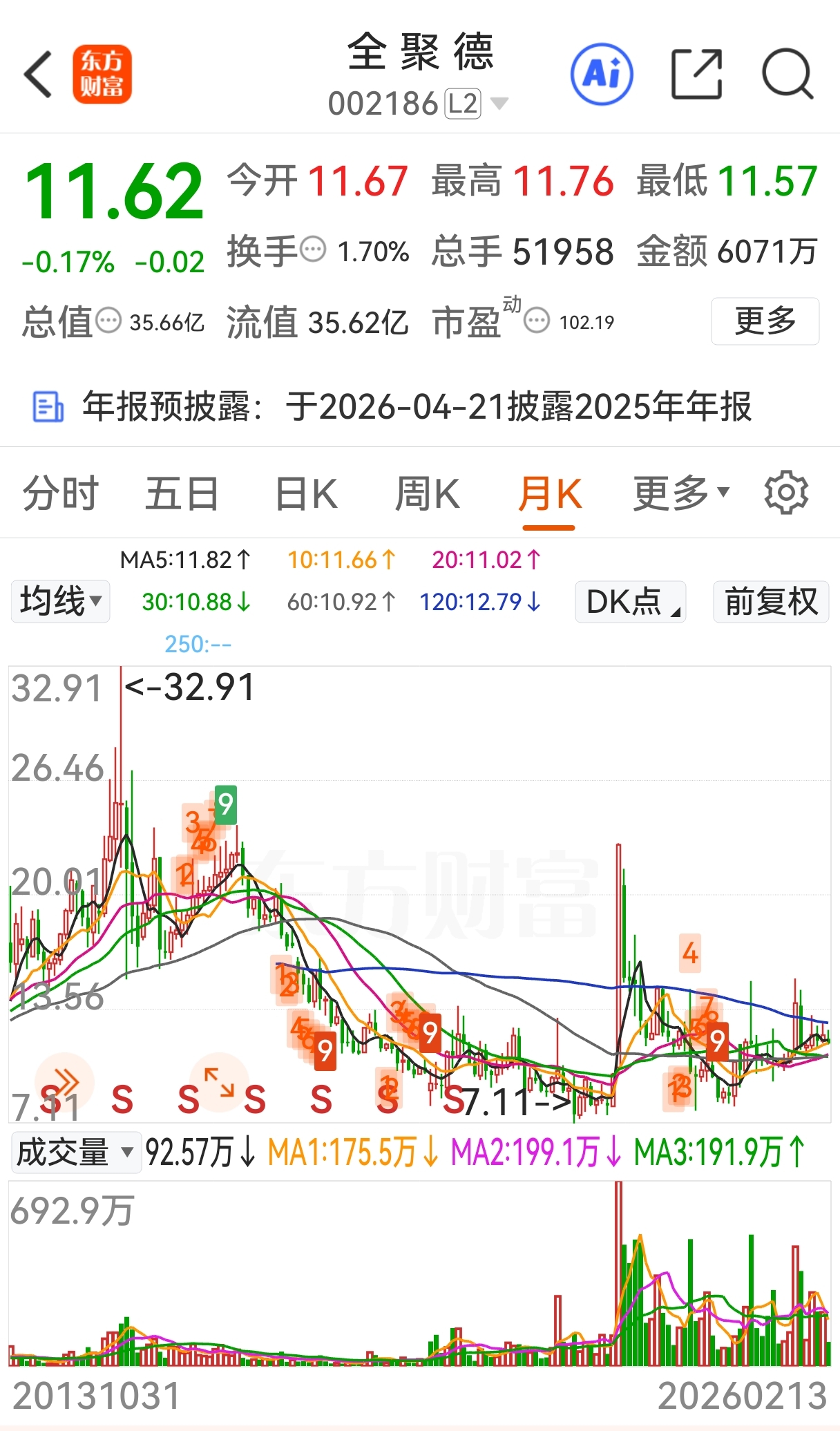Switch to the 分时 chart tab
Screen dimensions: 840x1431
pyautogui.click(x=61, y=494)
